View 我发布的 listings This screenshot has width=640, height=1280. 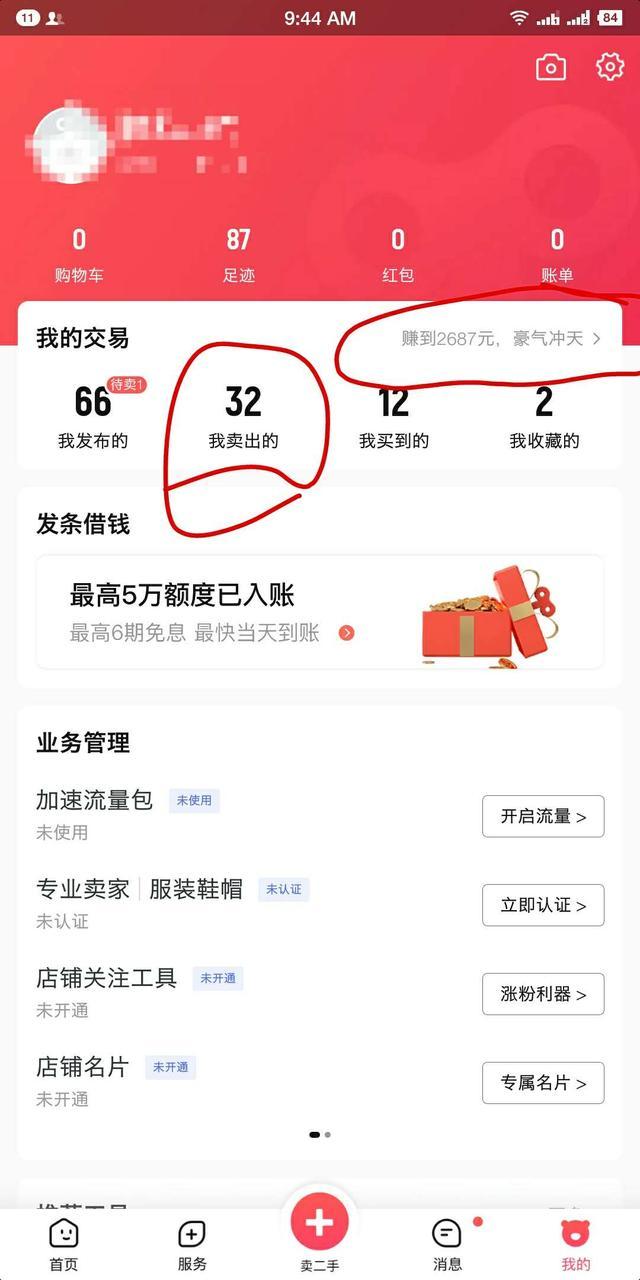(93, 415)
